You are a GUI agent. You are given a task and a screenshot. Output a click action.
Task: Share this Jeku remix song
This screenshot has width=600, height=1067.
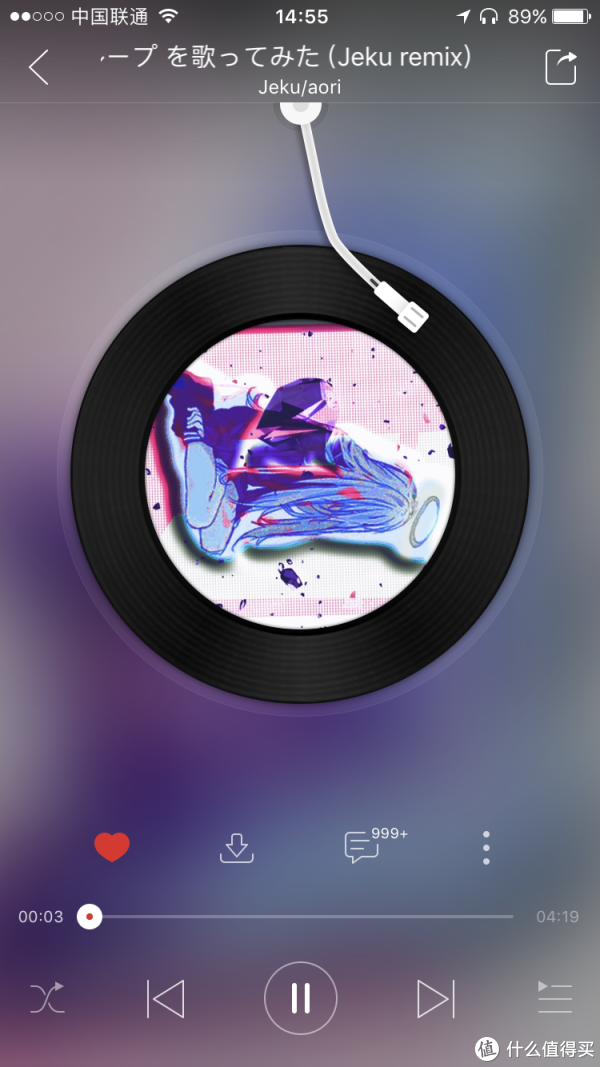pos(561,67)
